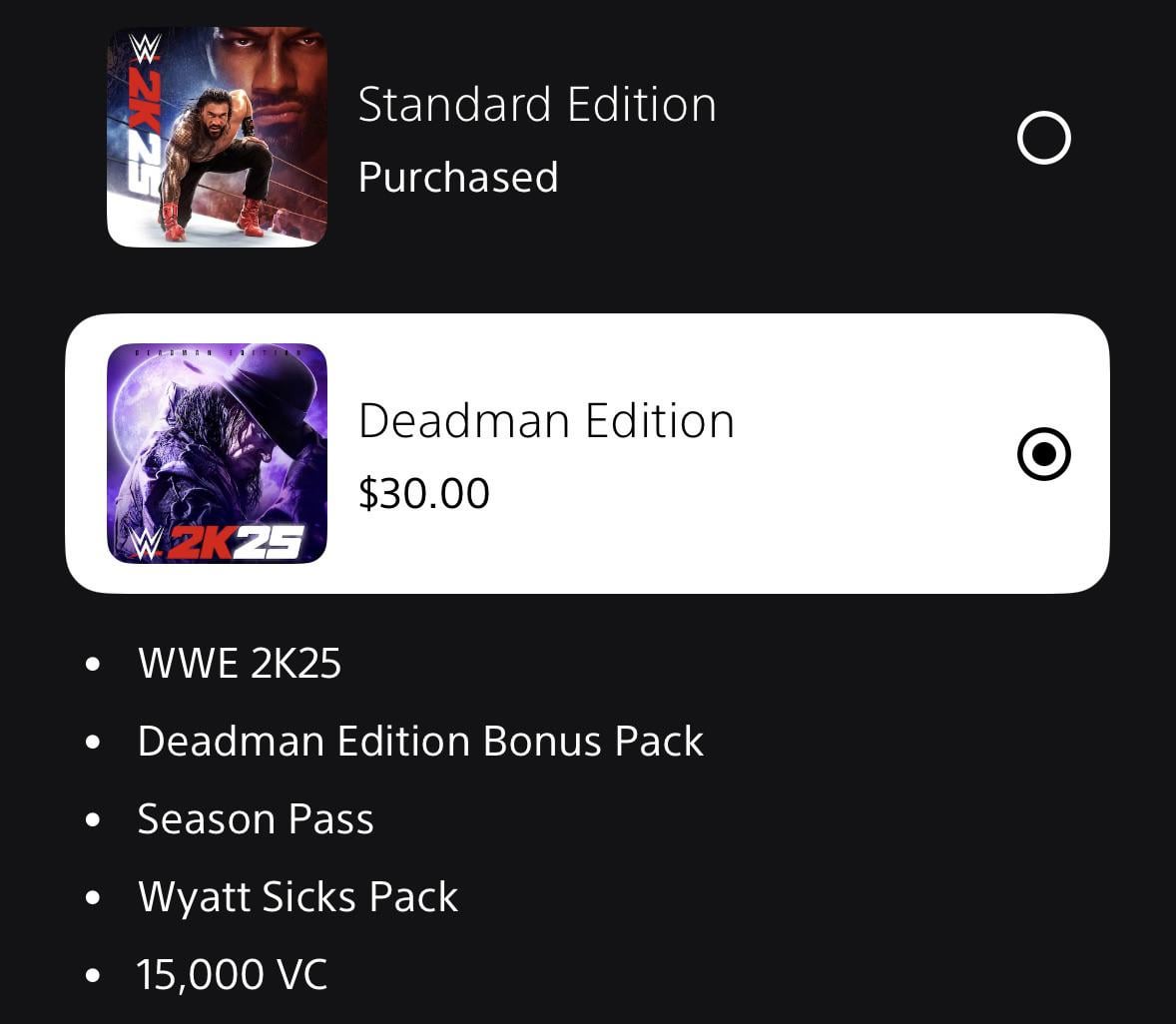This screenshot has width=1176, height=1024.
Task: Select the Standard Edition radio button
Action: click(1043, 139)
